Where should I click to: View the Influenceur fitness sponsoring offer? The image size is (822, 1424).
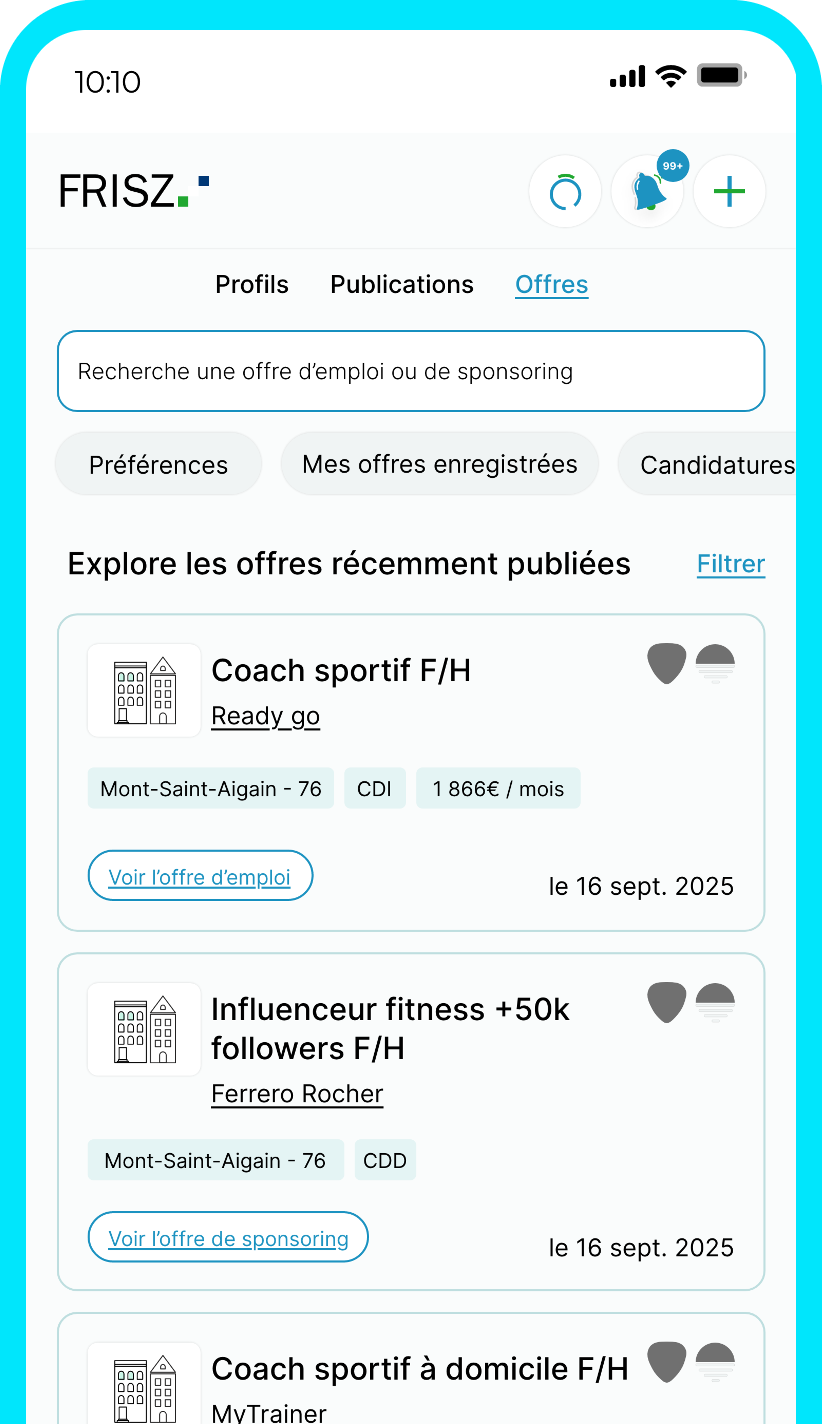pos(228,1239)
